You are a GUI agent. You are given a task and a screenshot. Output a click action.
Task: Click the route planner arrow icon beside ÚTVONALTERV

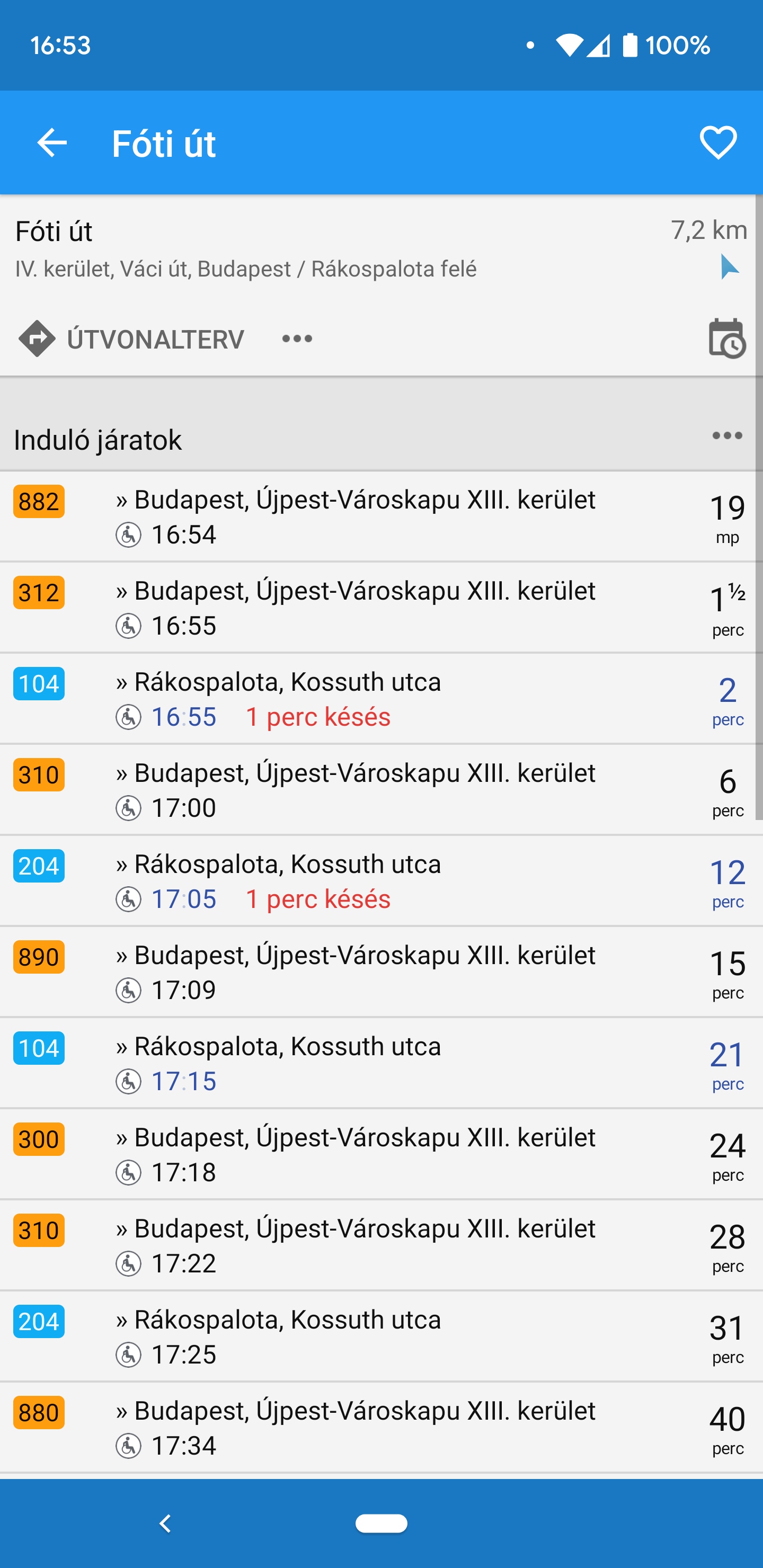click(37, 338)
